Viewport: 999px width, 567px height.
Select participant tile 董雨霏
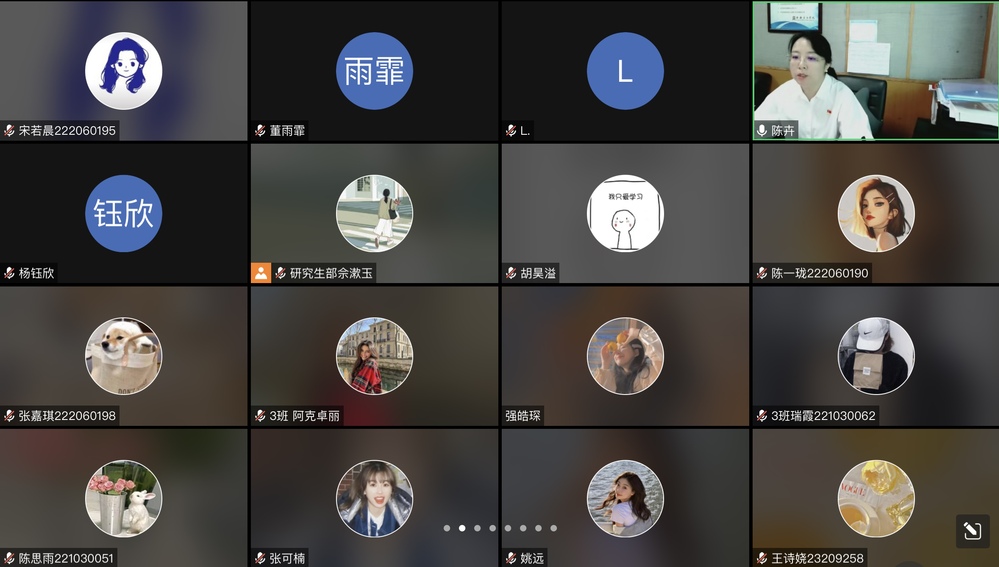coord(374,71)
